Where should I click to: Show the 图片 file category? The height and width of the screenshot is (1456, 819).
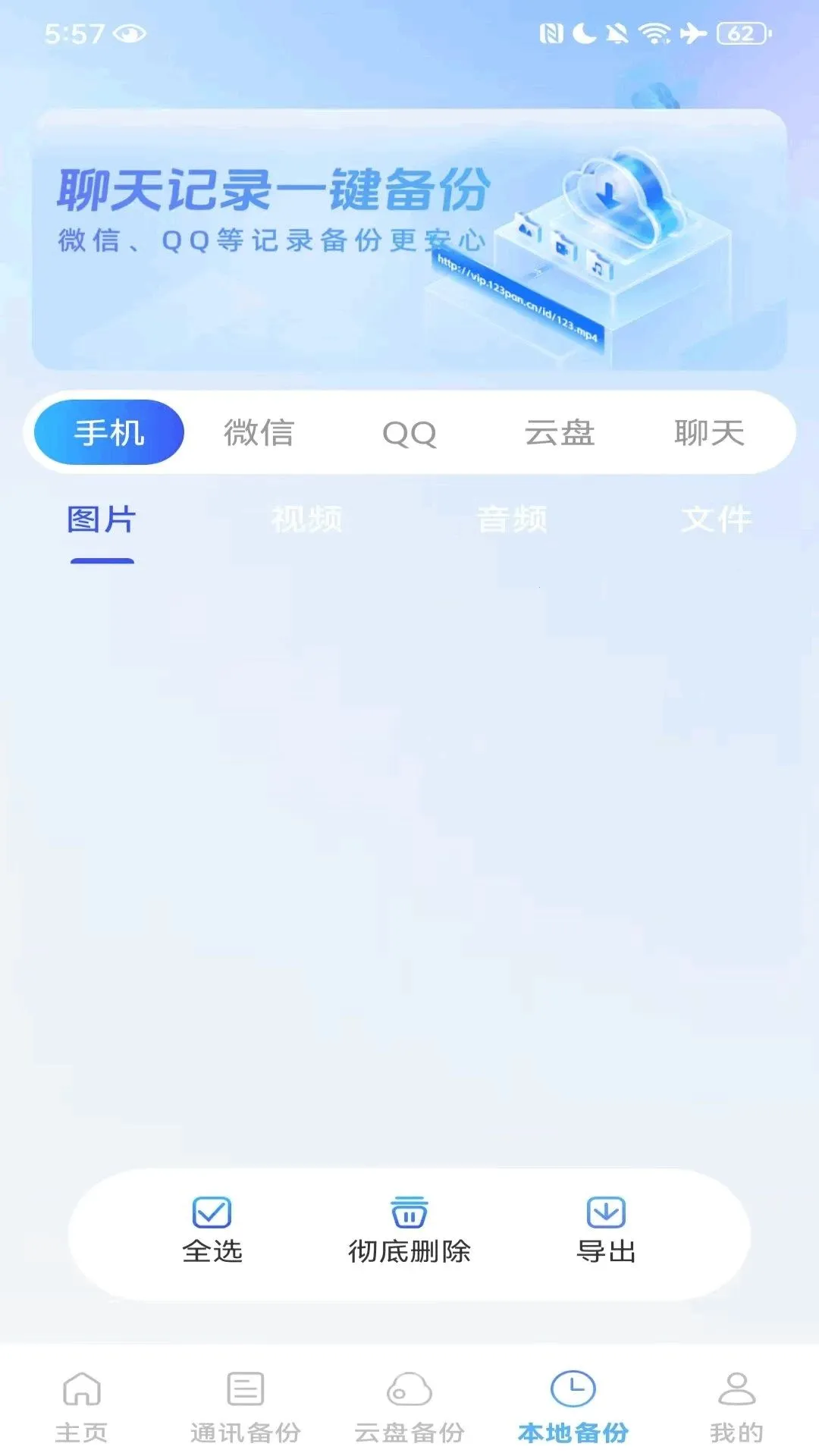102,520
